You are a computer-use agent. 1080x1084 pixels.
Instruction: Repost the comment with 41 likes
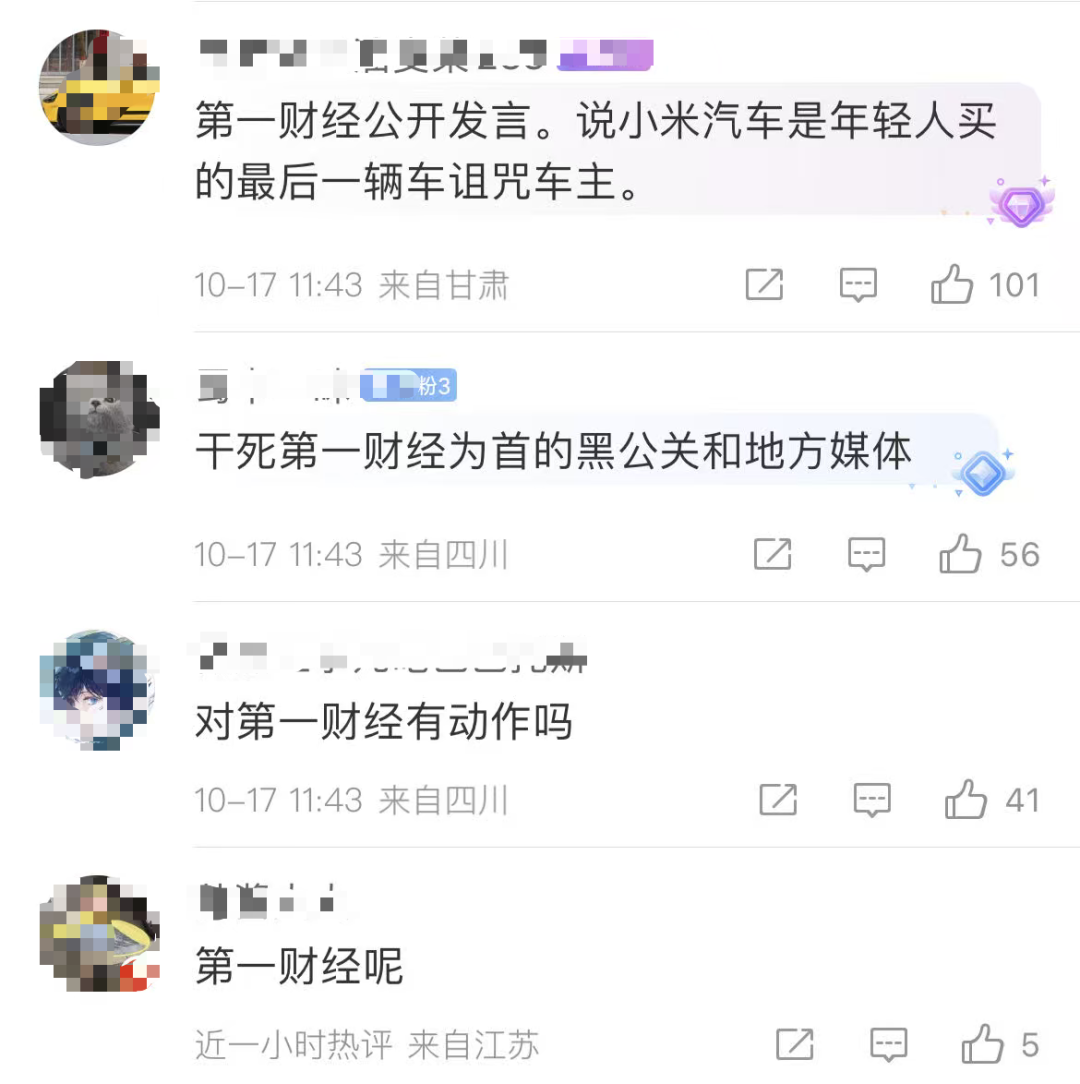pyautogui.click(x=778, y=800)
